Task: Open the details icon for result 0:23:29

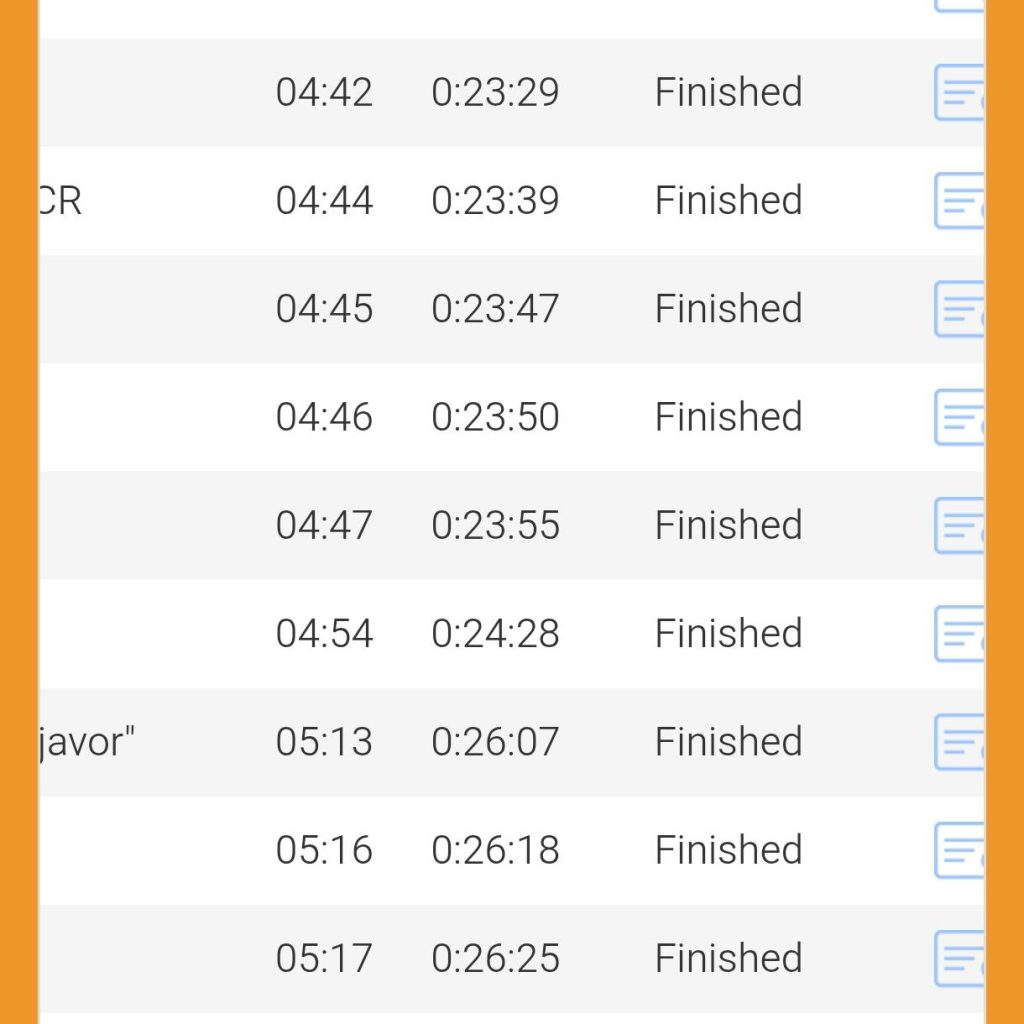Action: pyautogui.click(x=959, y=93)
